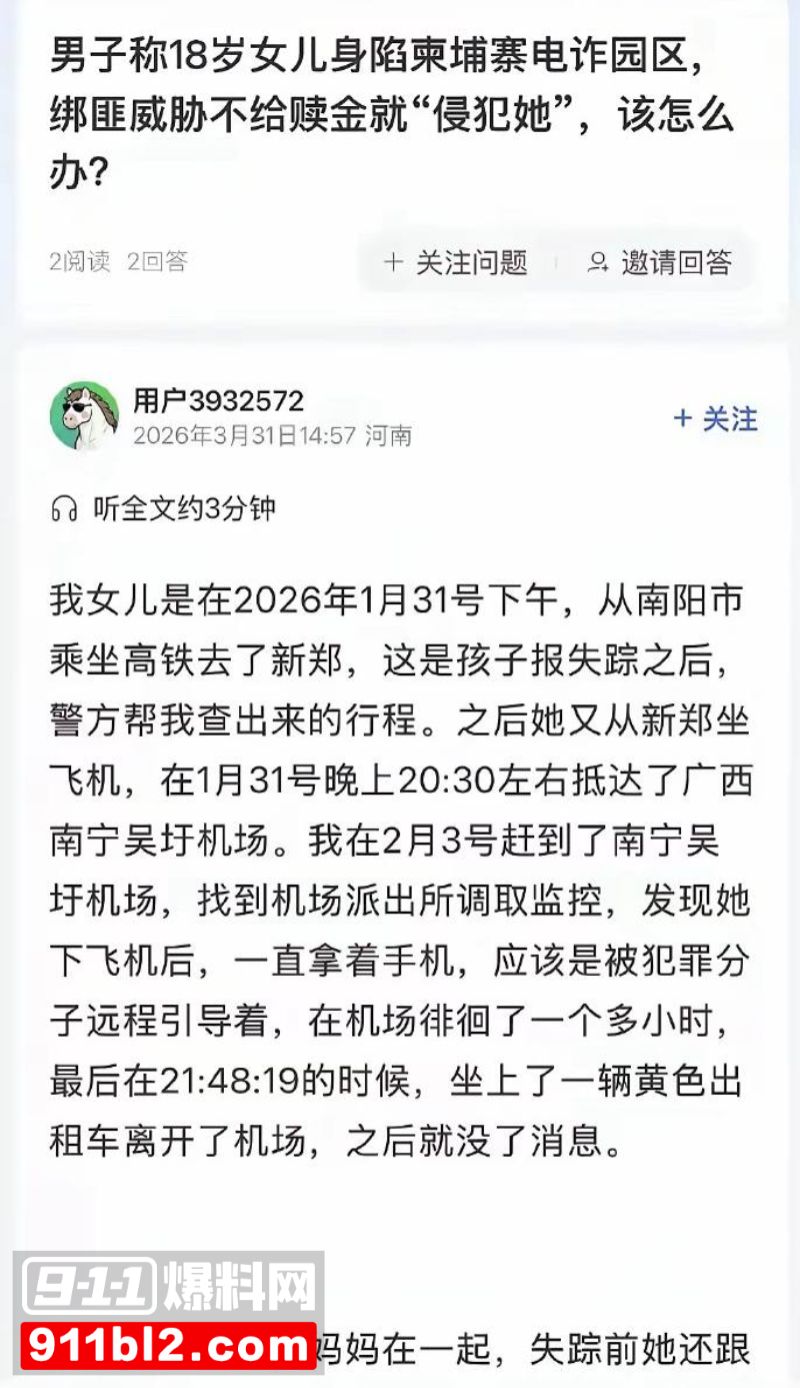800x1388 pixels.
Task: Select the invite-person icon beside 邀请回答
Action: click(597, 264)
